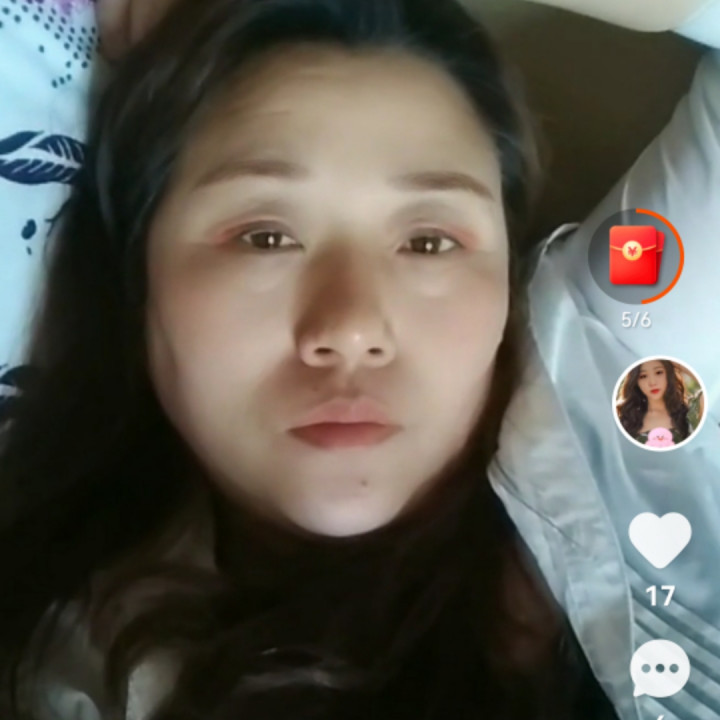Open the red envelope reward icon
Screen dimensions: 720x720
coord(635,256)
